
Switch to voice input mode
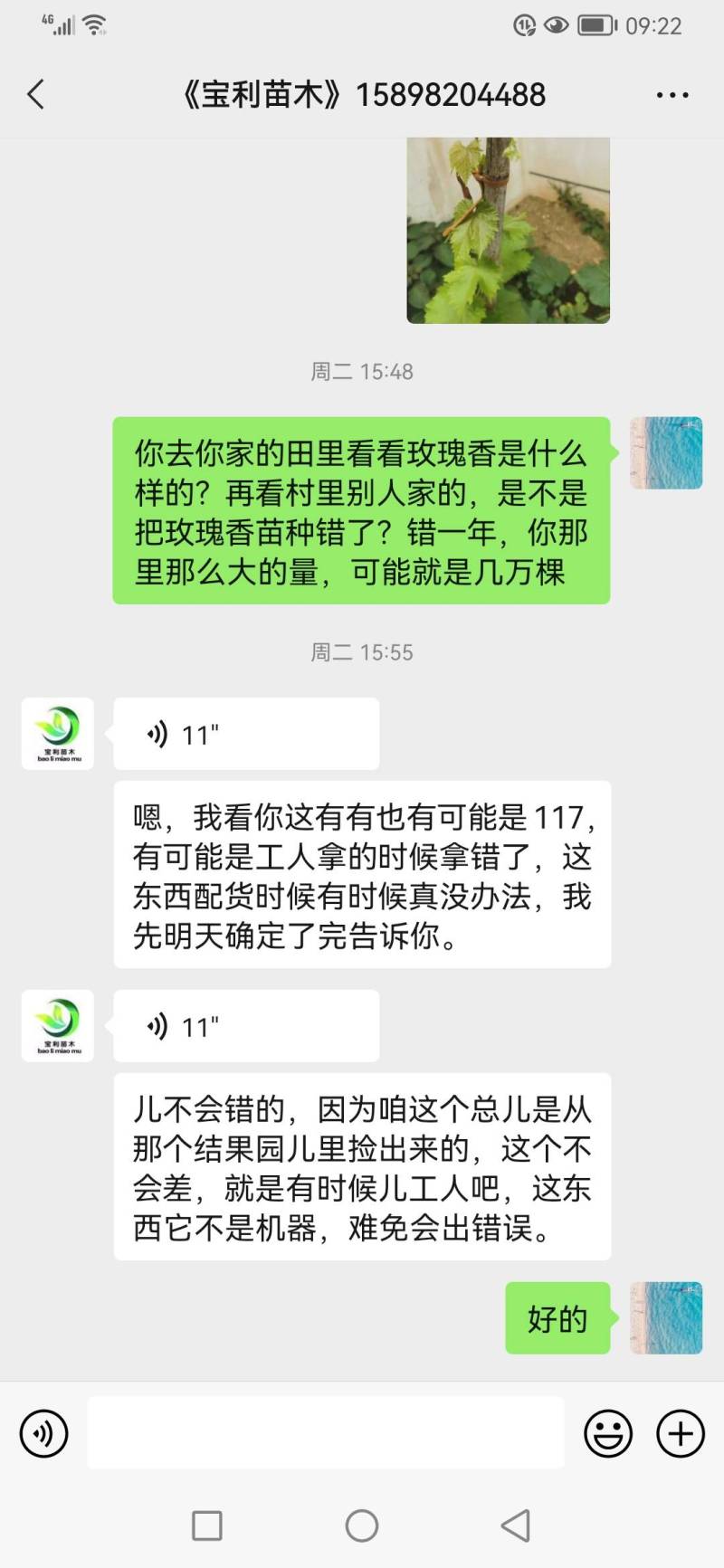click(x=43, y=1433)
